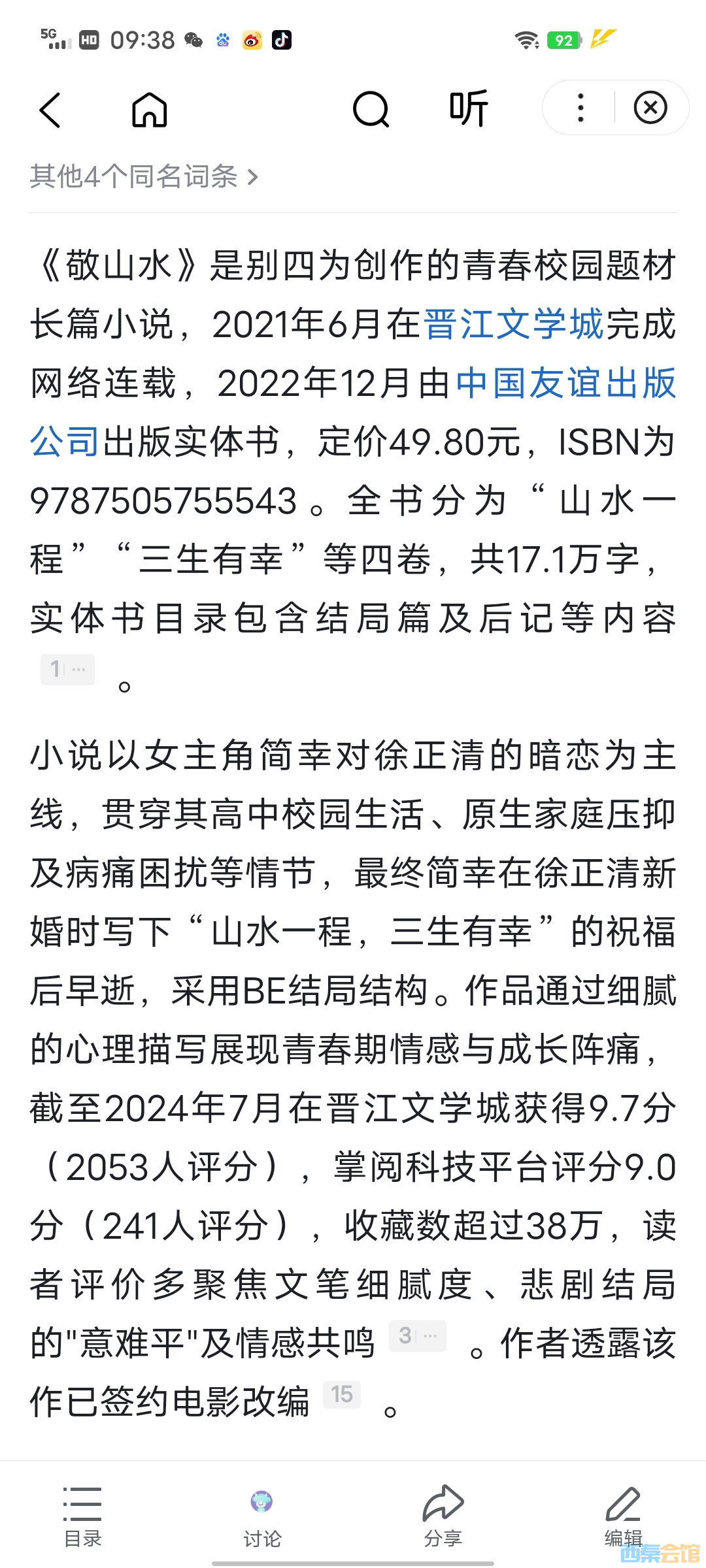Close the mini program

point(650,108)
